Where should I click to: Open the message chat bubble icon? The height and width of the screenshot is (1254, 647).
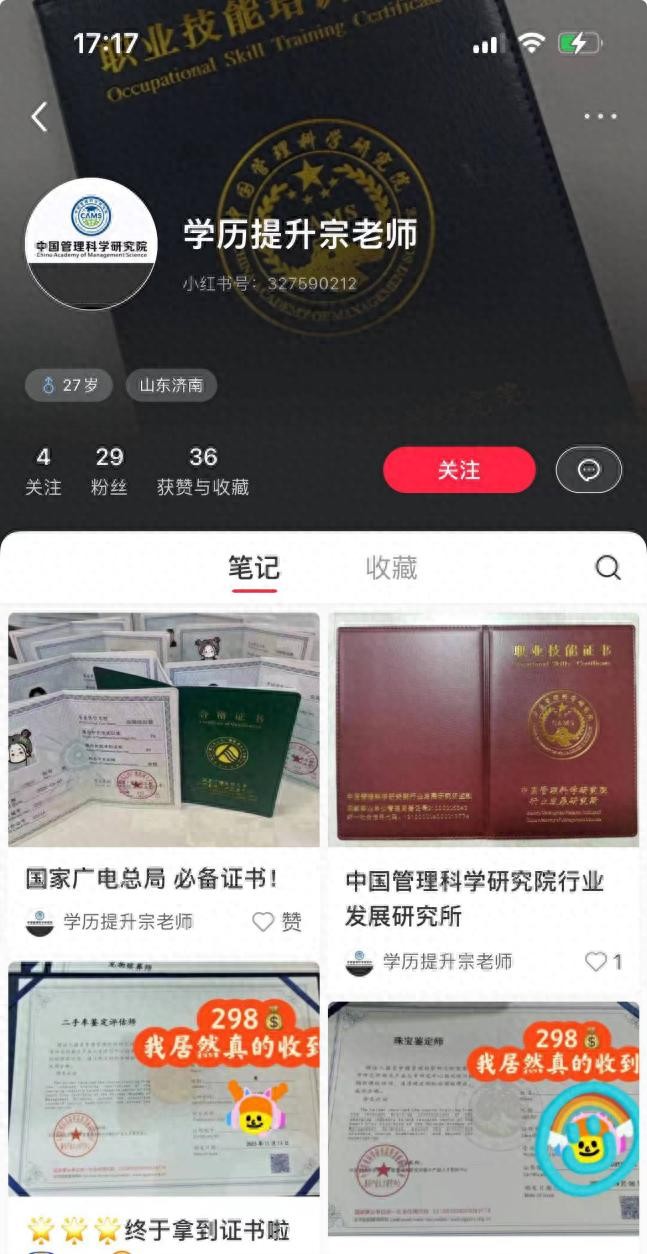[589, 470]
